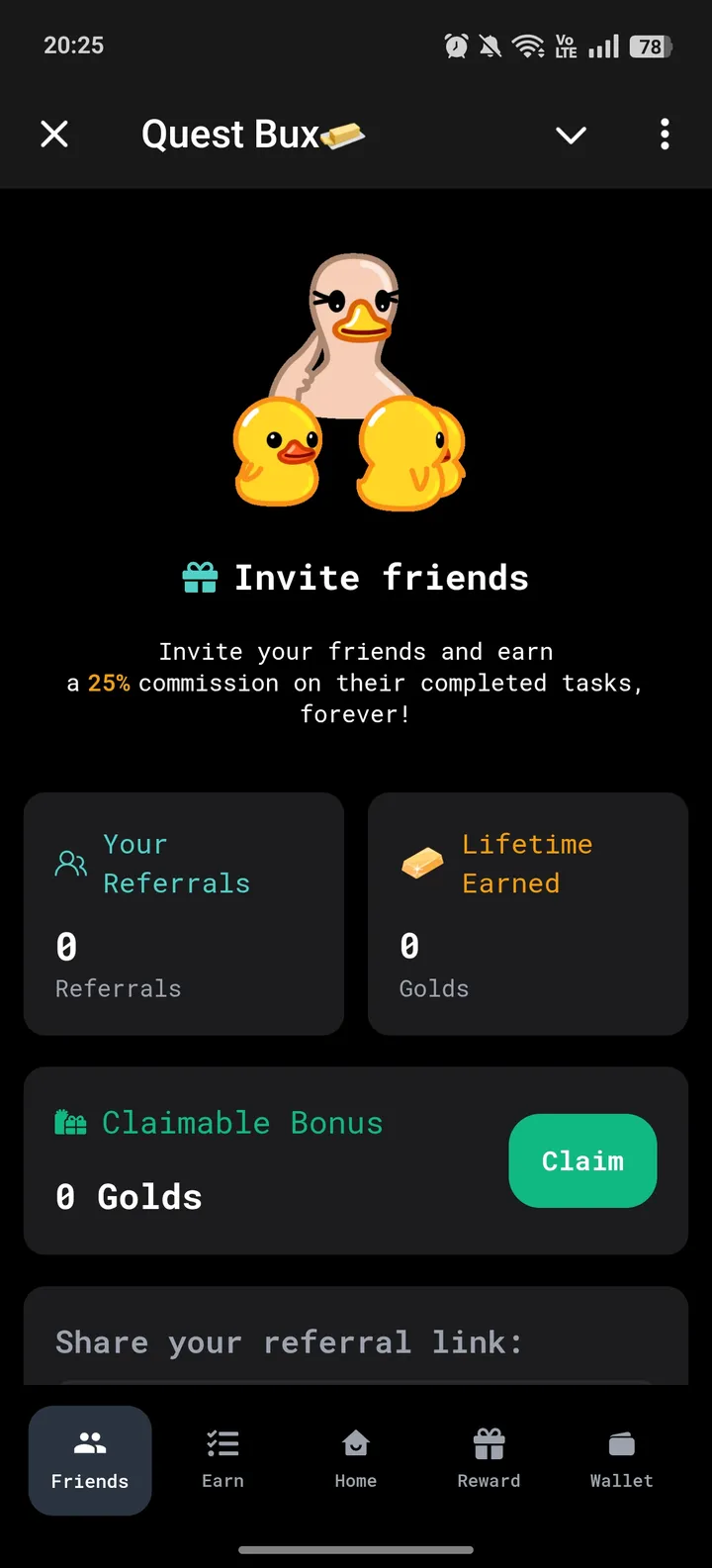The height and width of the screenshot is (1568, 712).
Task: Collapse the mini app using the down chevron
Action: [571, 135]
